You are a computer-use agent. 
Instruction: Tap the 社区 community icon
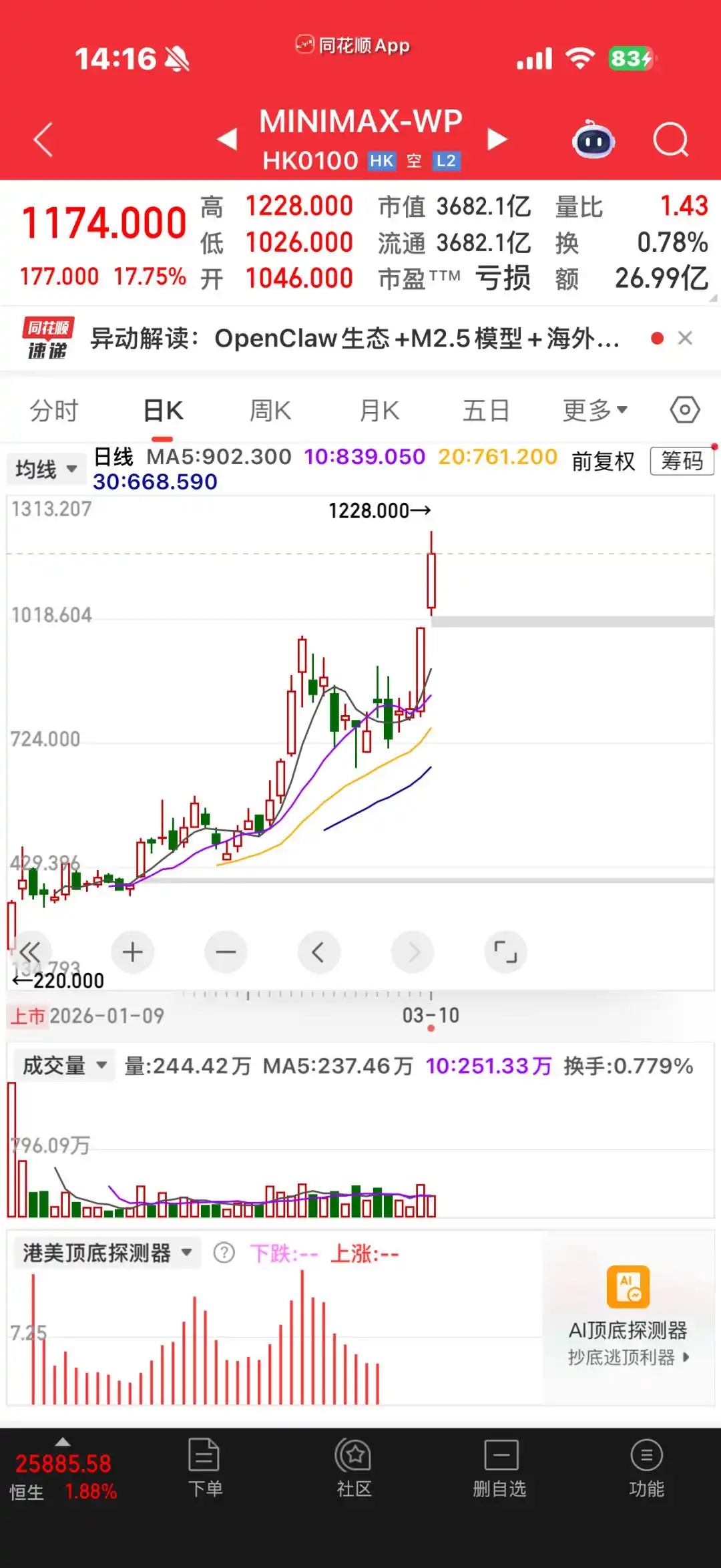354,1464
